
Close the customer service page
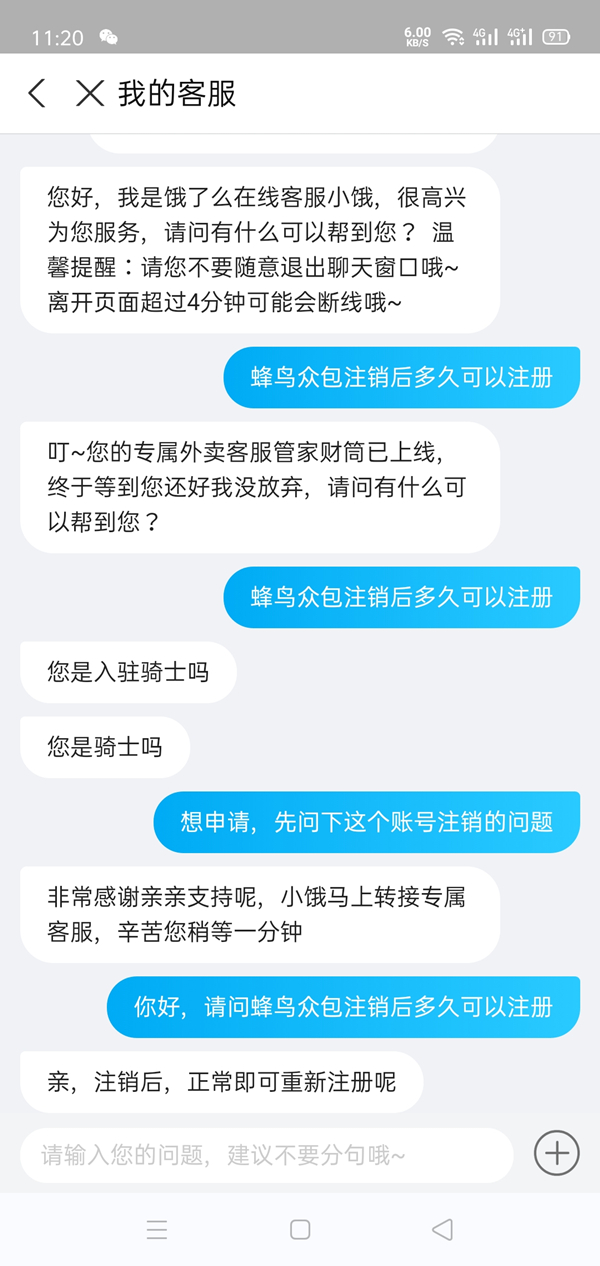(90, 94)
